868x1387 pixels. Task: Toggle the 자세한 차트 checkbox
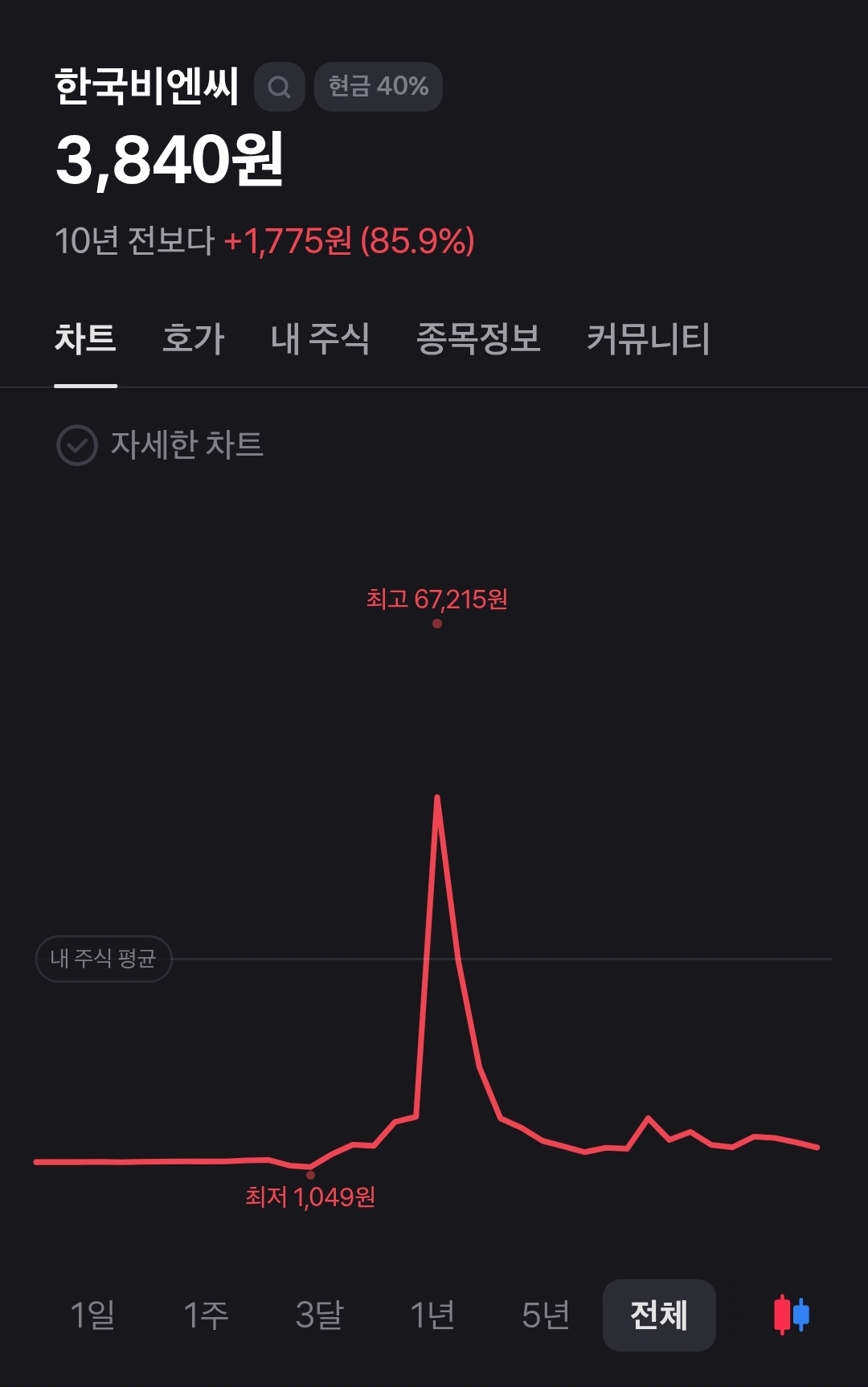pyautogui.click(x=77, y=445)
